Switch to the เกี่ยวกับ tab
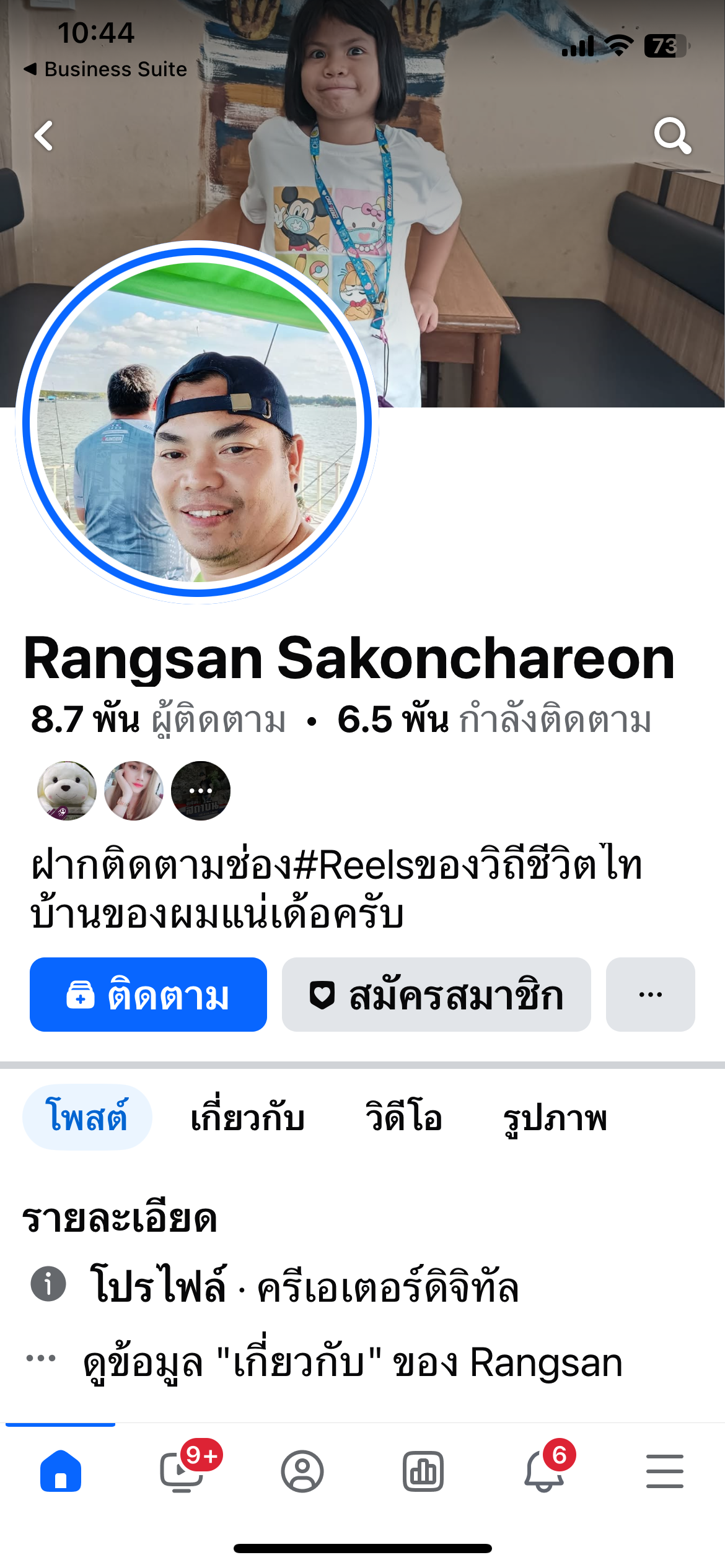This screenshot has height=1568, width=725. pyautogui.click(x=247, y=1118)
